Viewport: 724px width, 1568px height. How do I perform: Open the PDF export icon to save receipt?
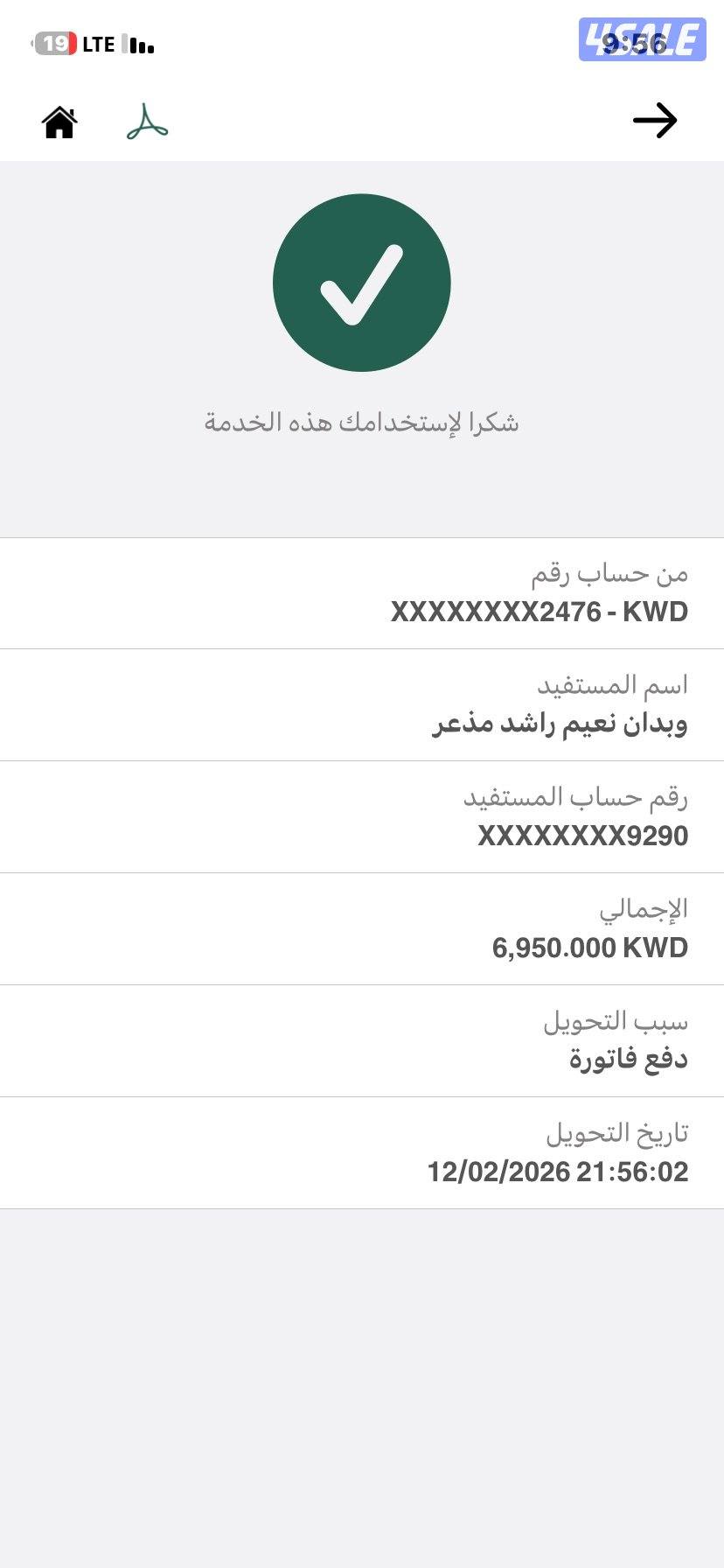click(147, 122)
